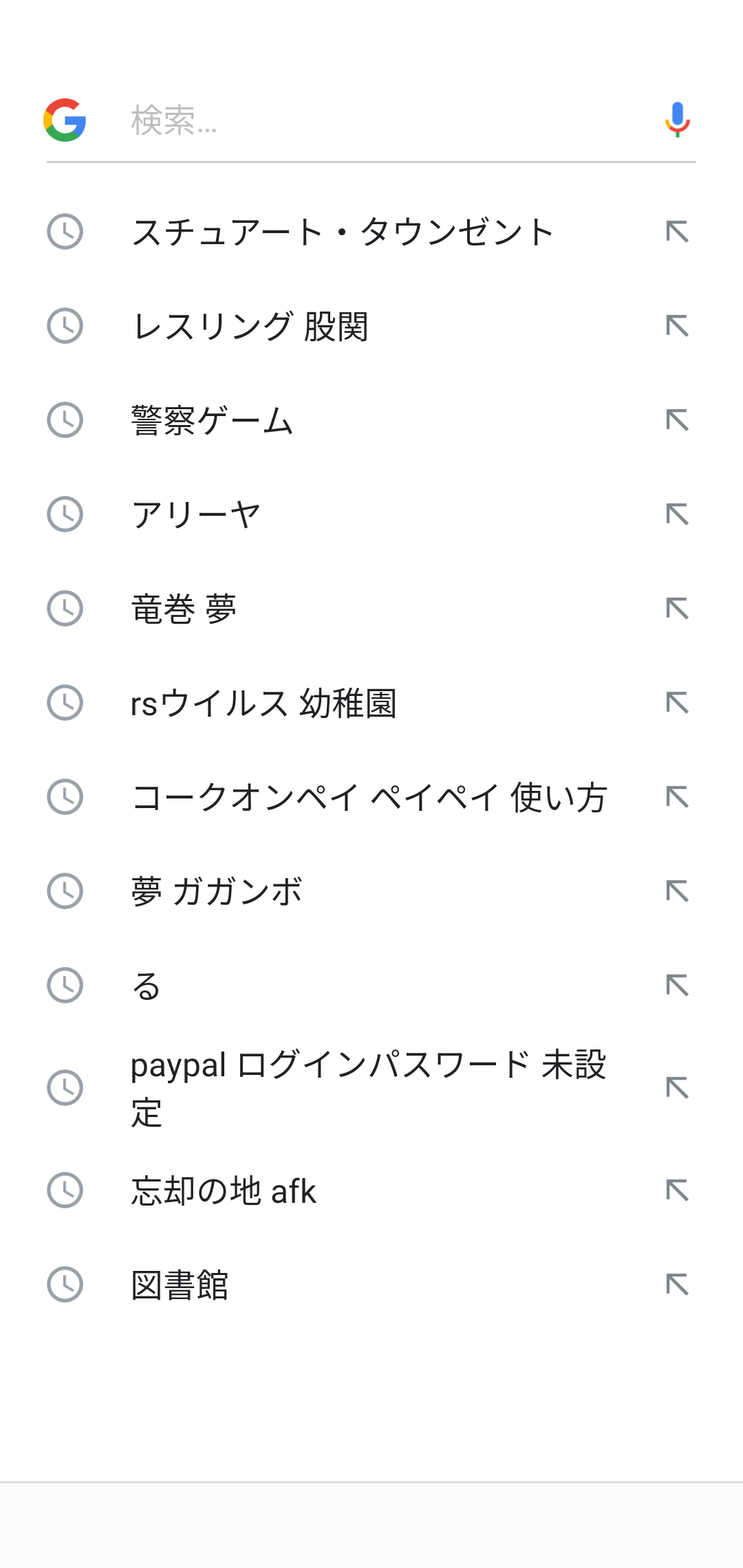Select the suggestion コークオンペイ ペイペイ 使い方
Image resolution: width=743 pixels, height=1568 pixels.
coord(371,796)
